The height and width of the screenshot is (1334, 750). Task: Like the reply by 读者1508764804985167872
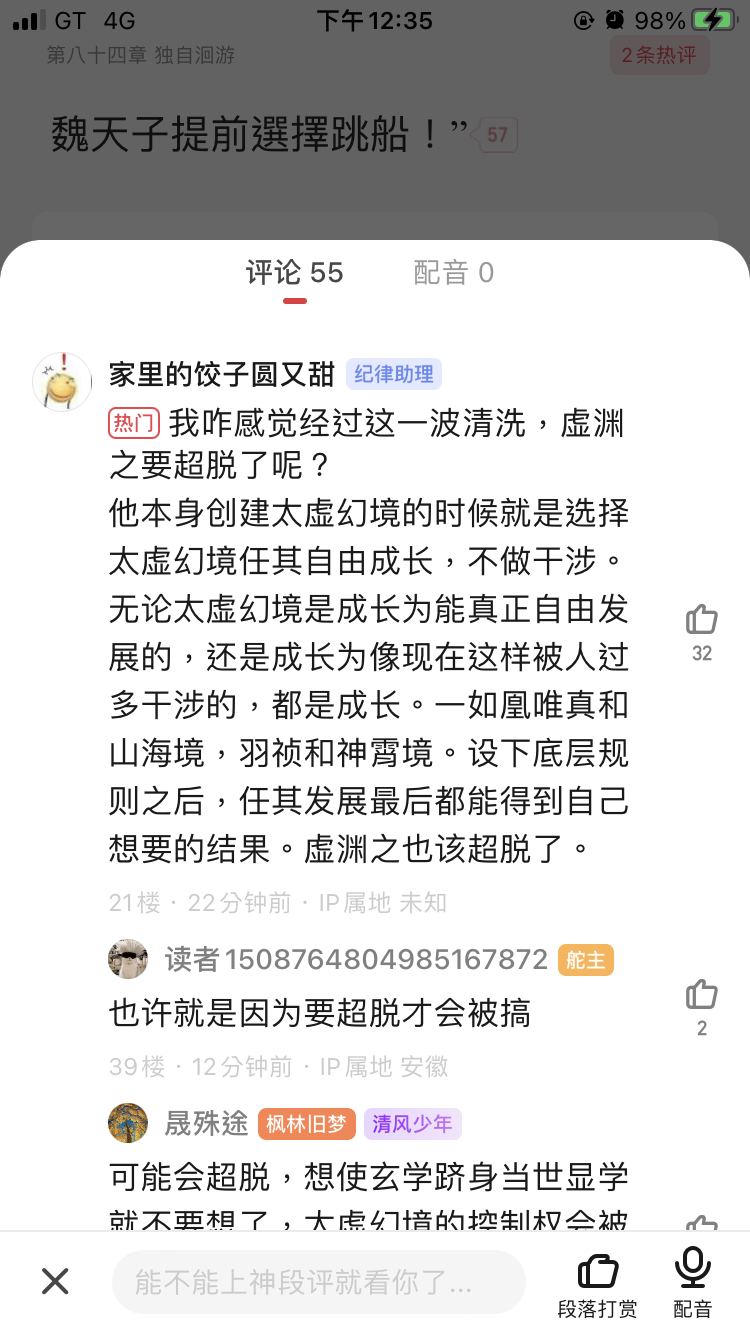point(702,1006)
